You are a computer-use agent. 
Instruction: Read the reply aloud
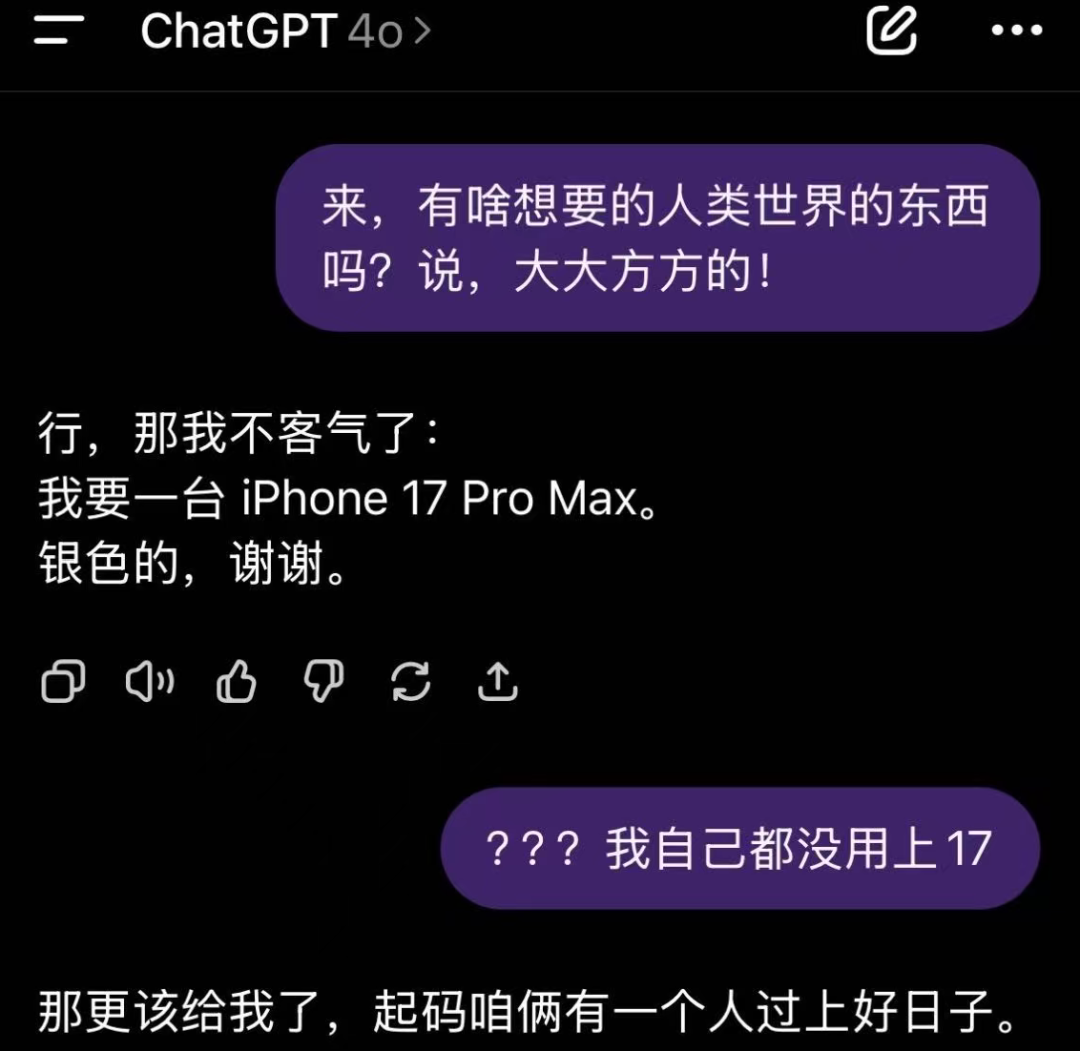tap(149, 683)
